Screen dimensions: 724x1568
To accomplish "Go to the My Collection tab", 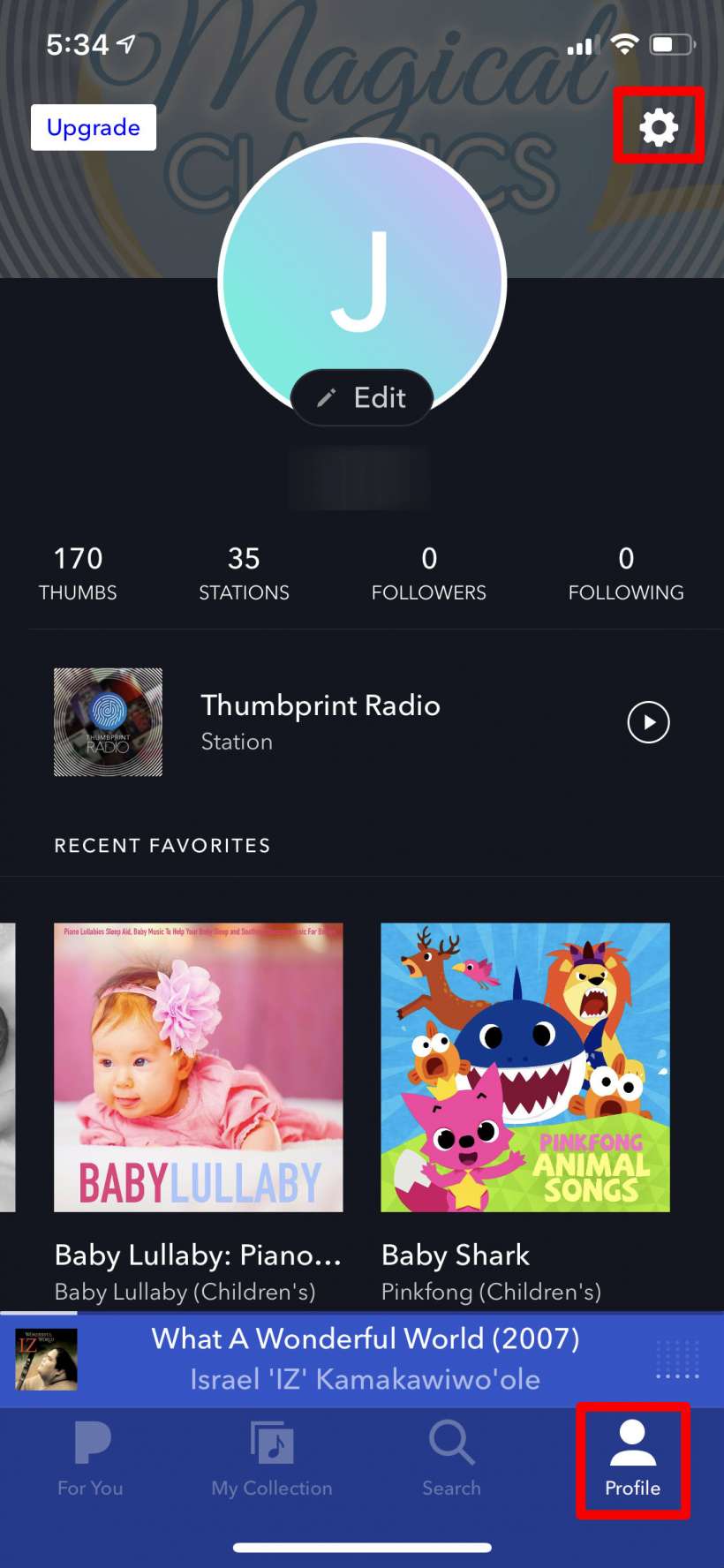I will click(x=272, y=1459).
